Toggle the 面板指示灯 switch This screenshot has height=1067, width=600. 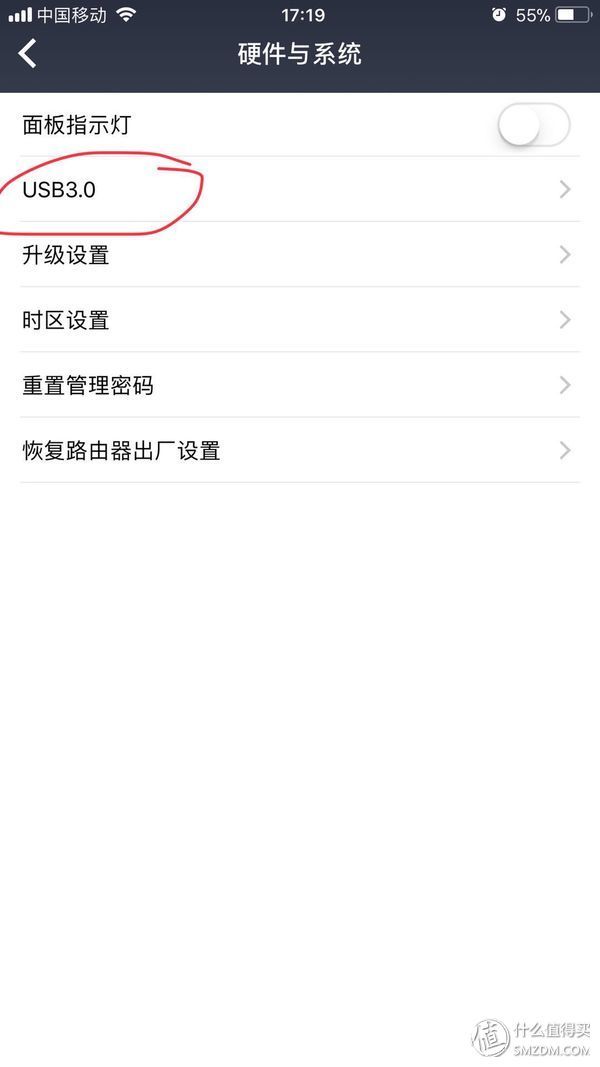[x=534, y=126]
